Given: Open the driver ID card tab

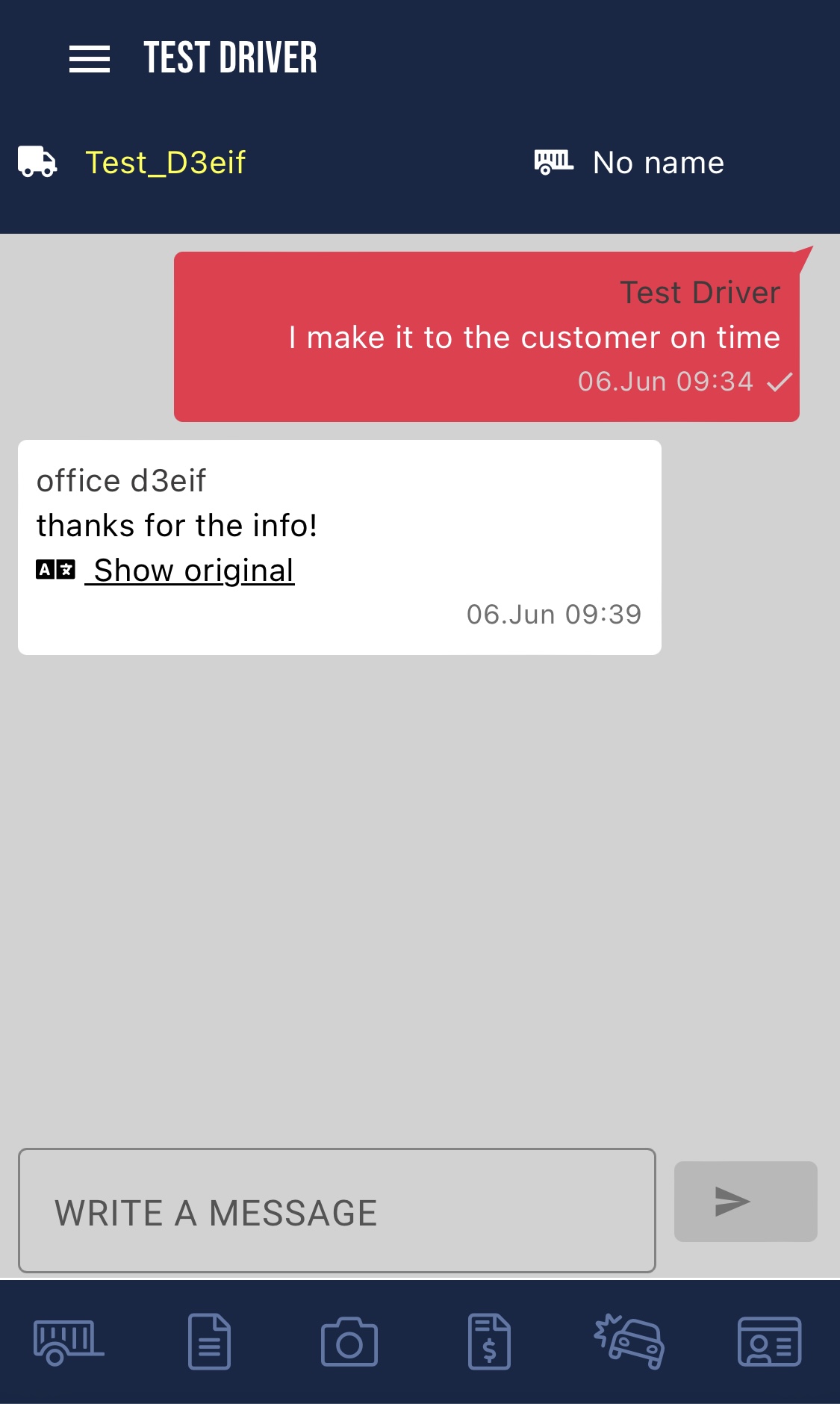Looking at the screenshot, I should (x=769, y=1342).
